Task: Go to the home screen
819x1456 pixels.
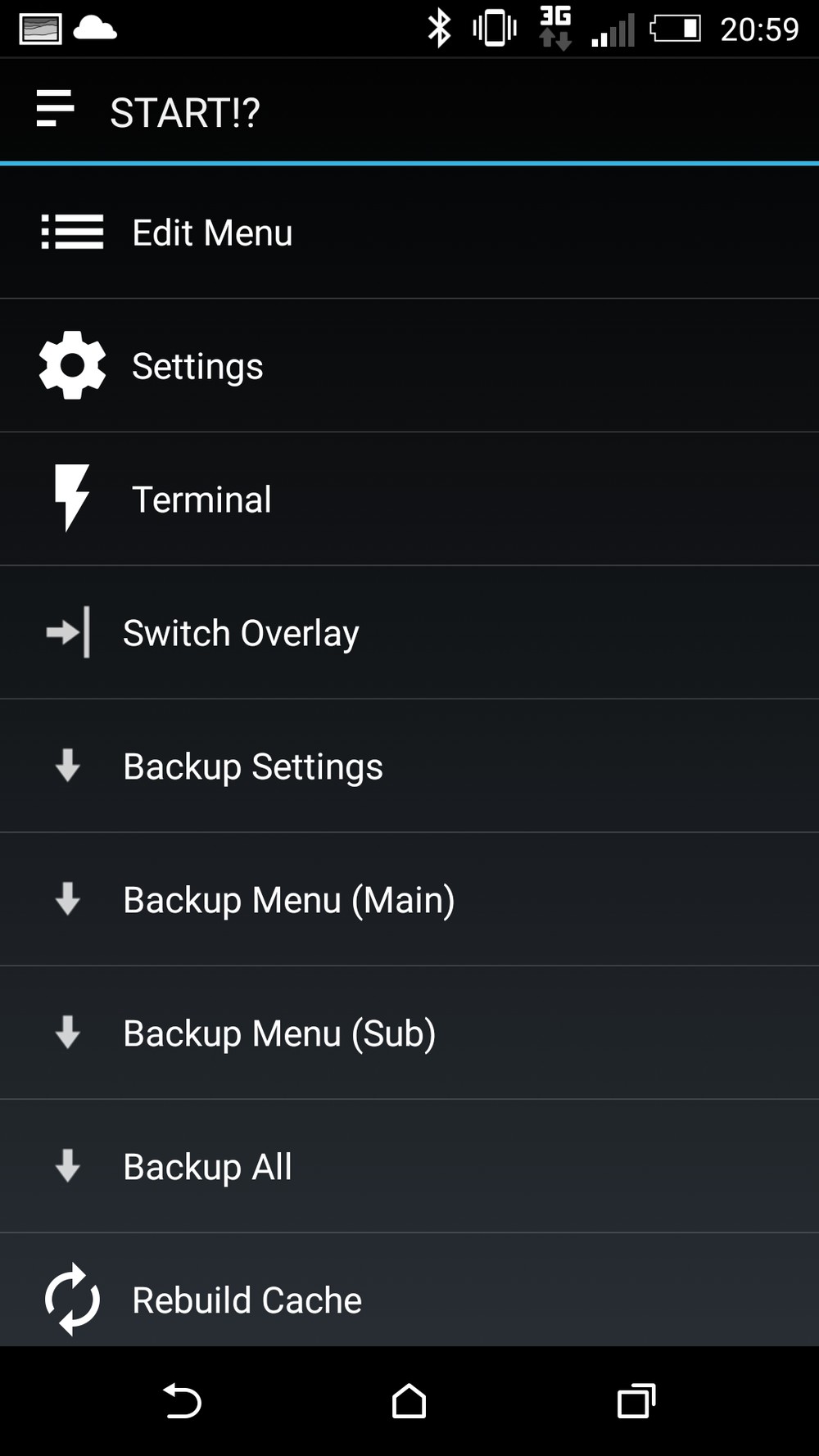Action: [409, 1401]
